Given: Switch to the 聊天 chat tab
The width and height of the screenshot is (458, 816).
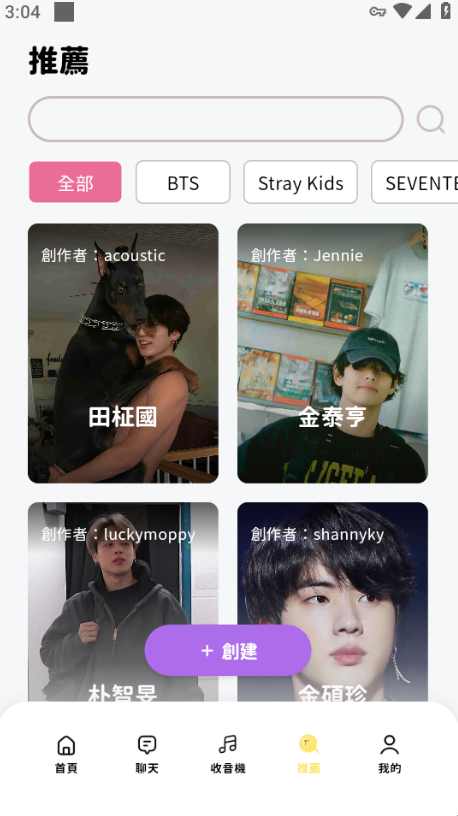Looking at the screenshot, I should (x=147, y=753).
